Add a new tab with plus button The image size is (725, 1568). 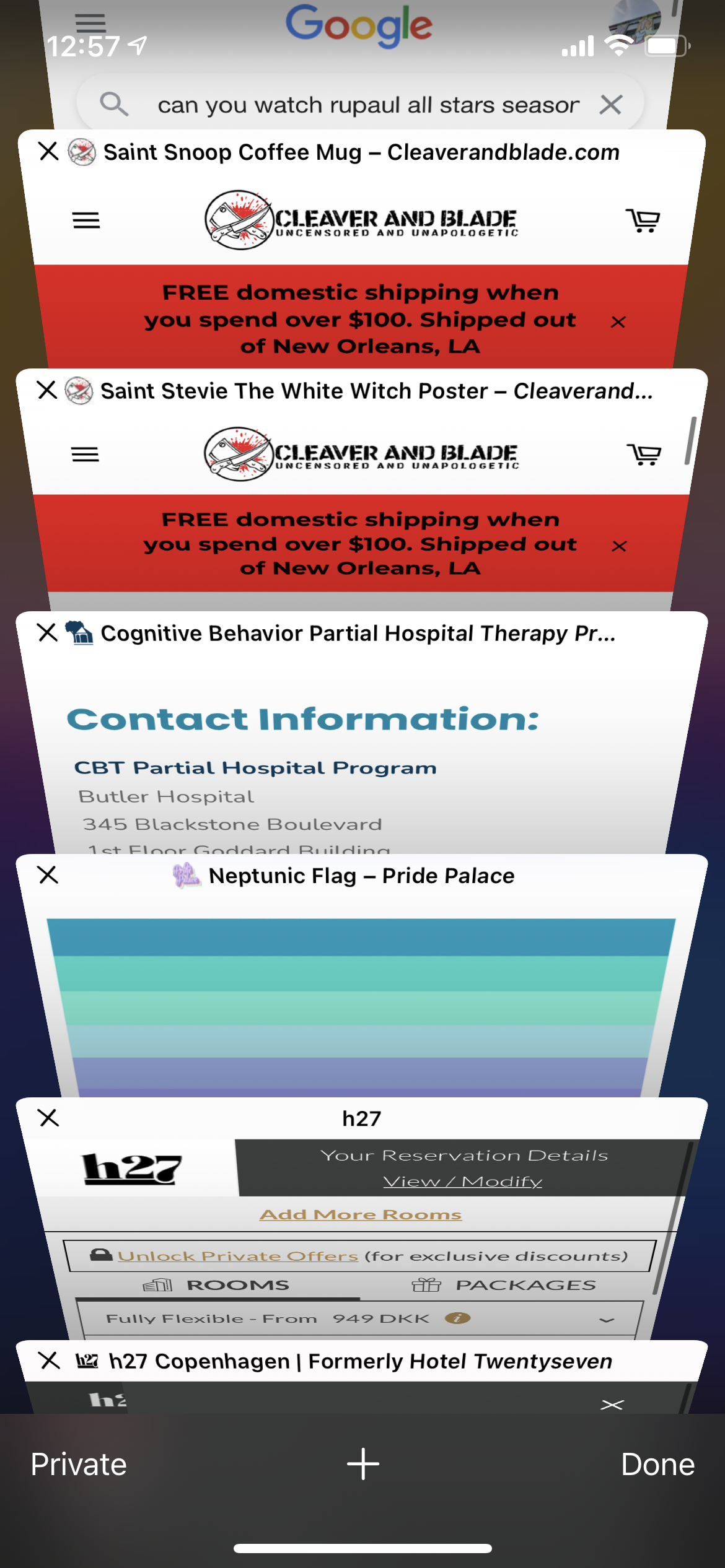(x=362, y=1465)
